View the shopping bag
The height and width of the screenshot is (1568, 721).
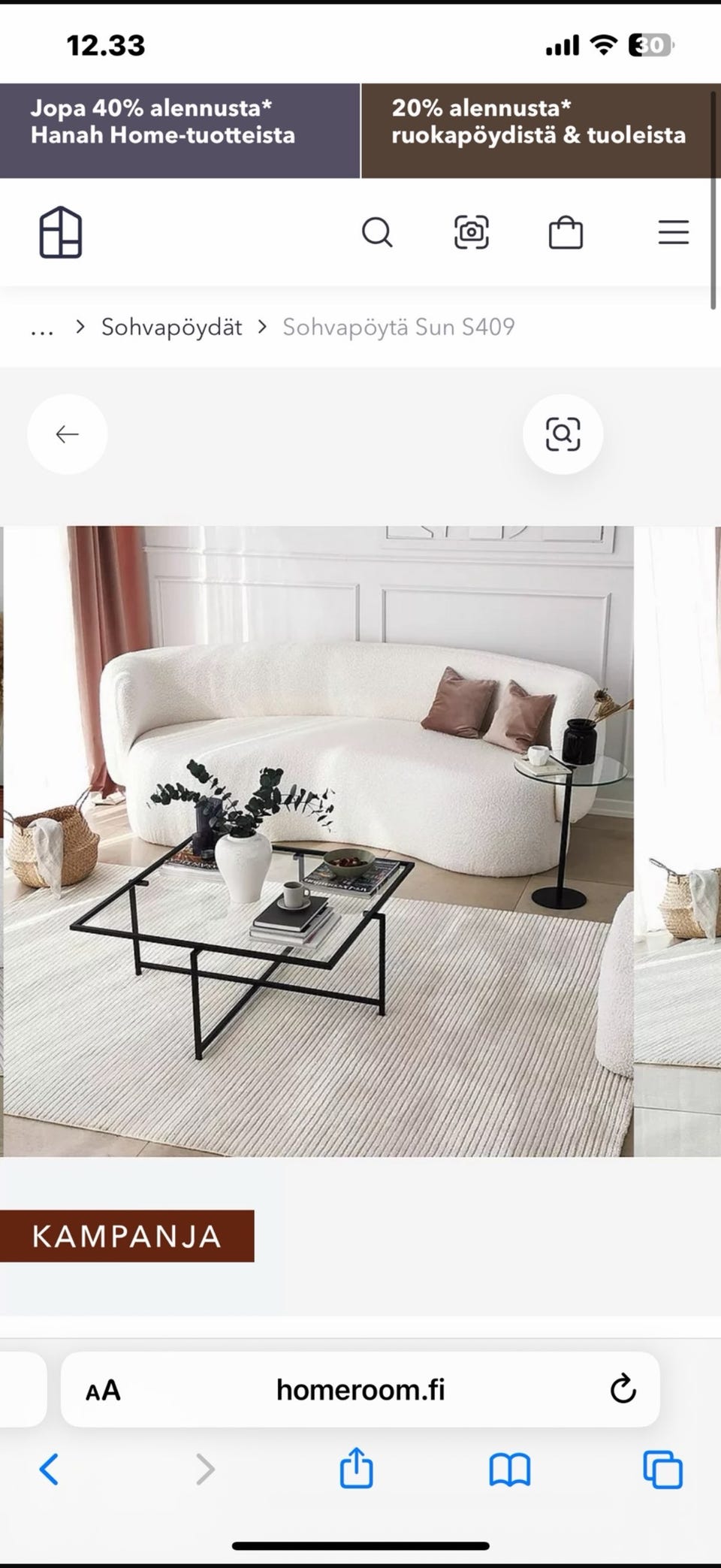tap(566, 232)
